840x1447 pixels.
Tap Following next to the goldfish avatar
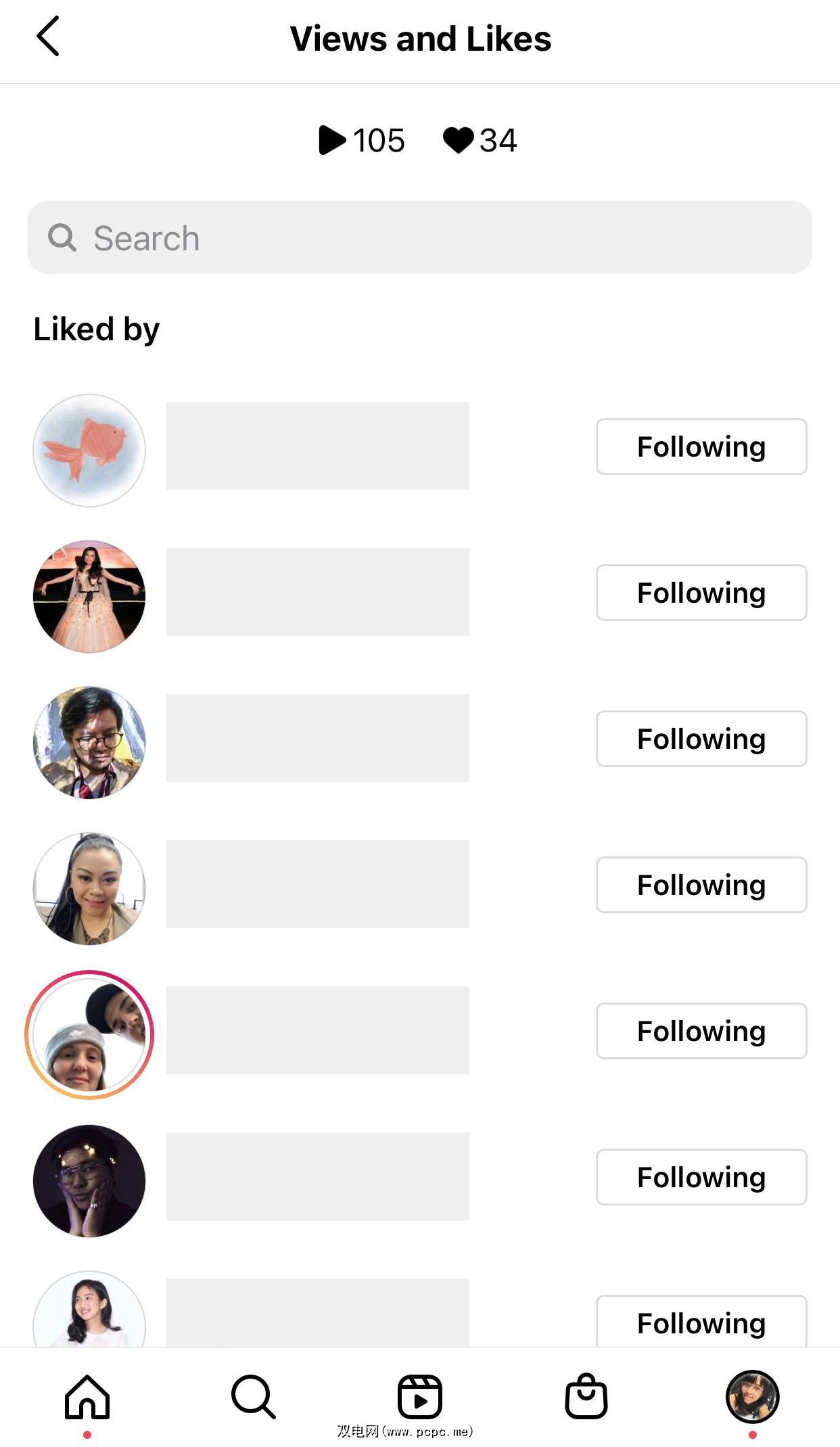point(701,446)
